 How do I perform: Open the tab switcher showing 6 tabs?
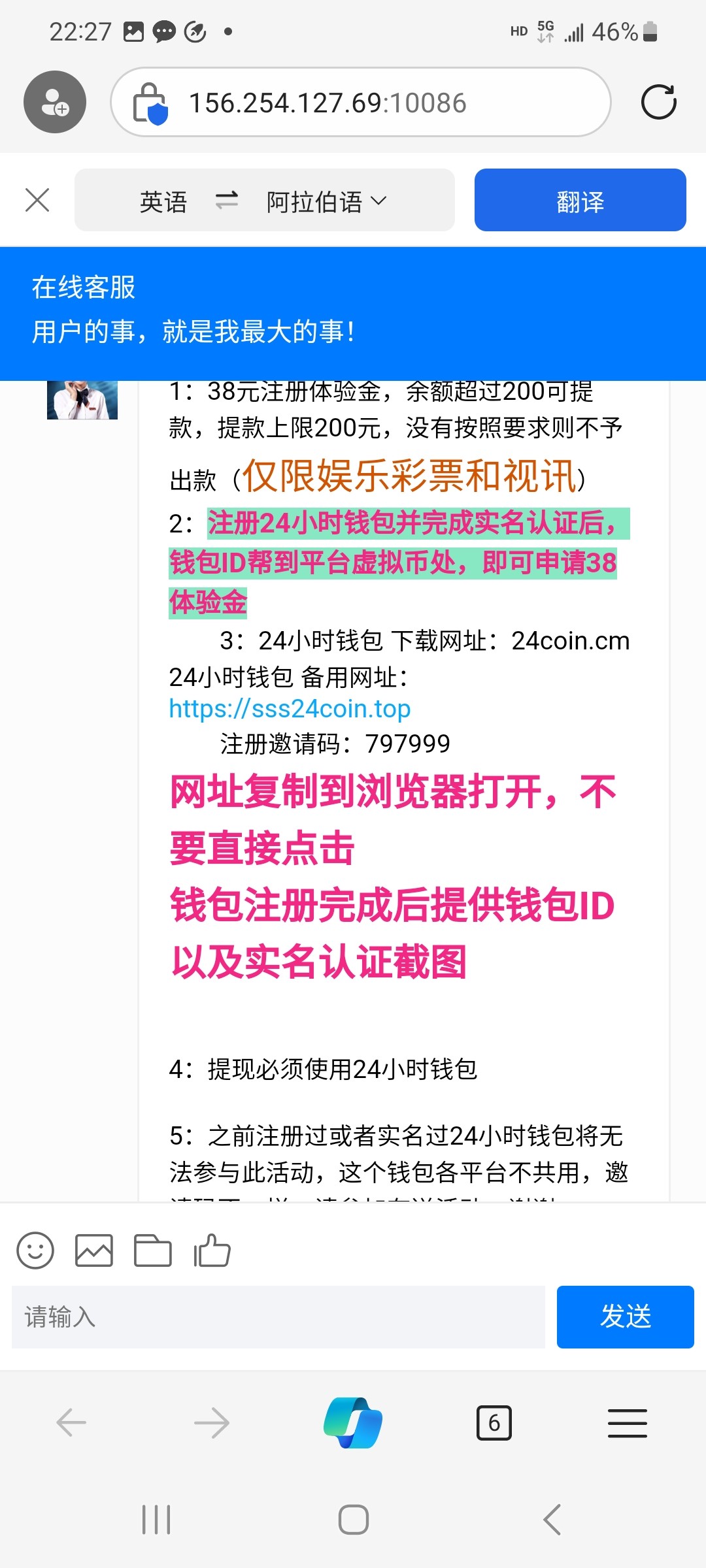[x=494, y=1423]
